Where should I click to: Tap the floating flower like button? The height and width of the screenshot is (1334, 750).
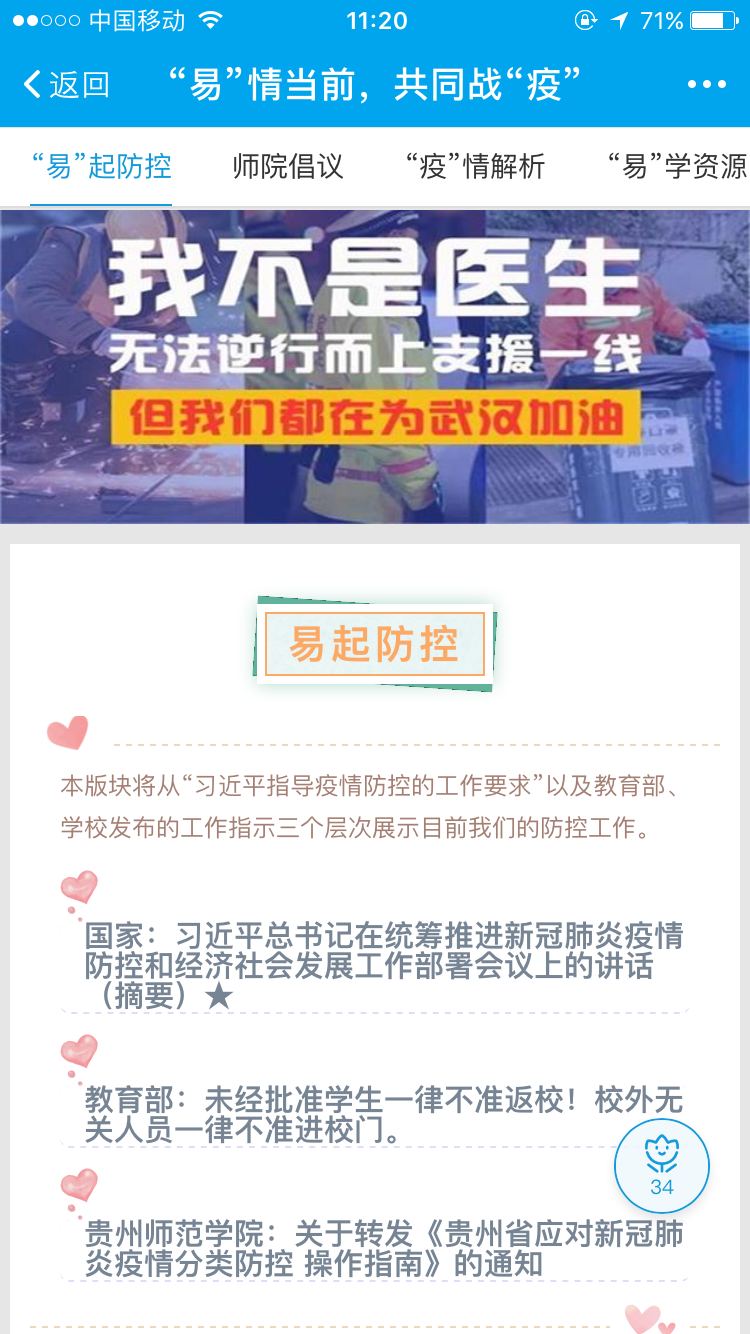(x=661, y=1166)
